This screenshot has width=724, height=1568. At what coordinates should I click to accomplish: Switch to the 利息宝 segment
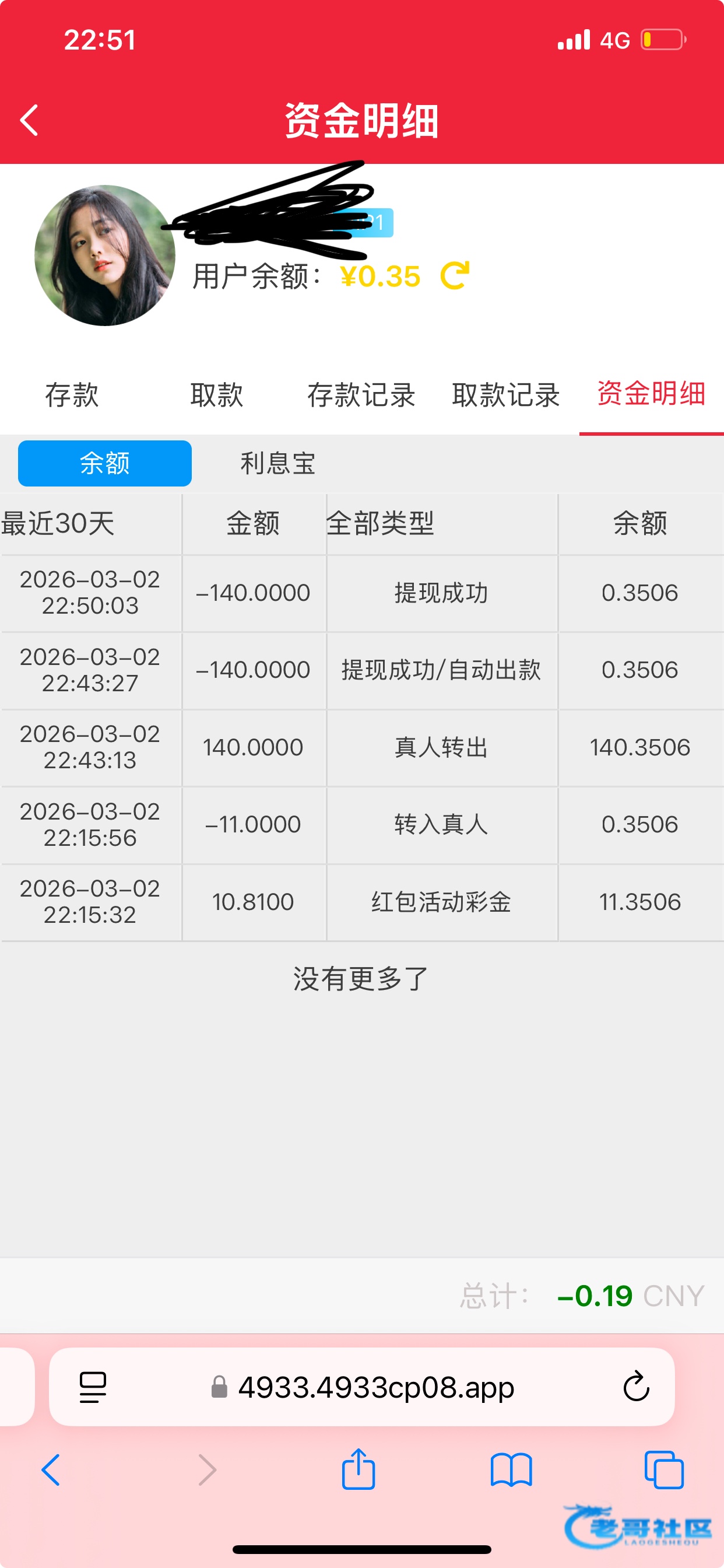tap(277, 463)
